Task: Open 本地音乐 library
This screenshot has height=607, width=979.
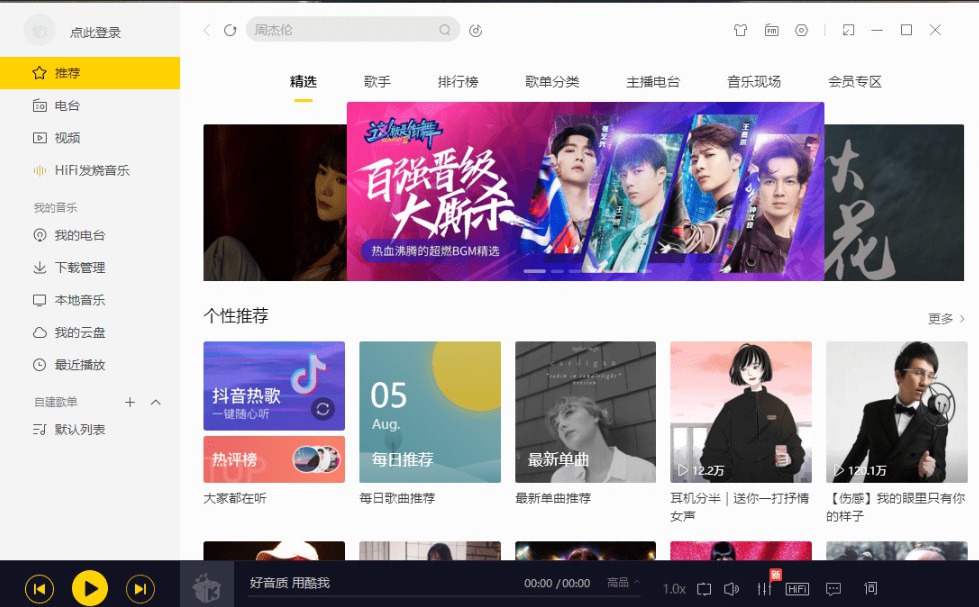Action: pyautogui.click(x=79, y=300)
